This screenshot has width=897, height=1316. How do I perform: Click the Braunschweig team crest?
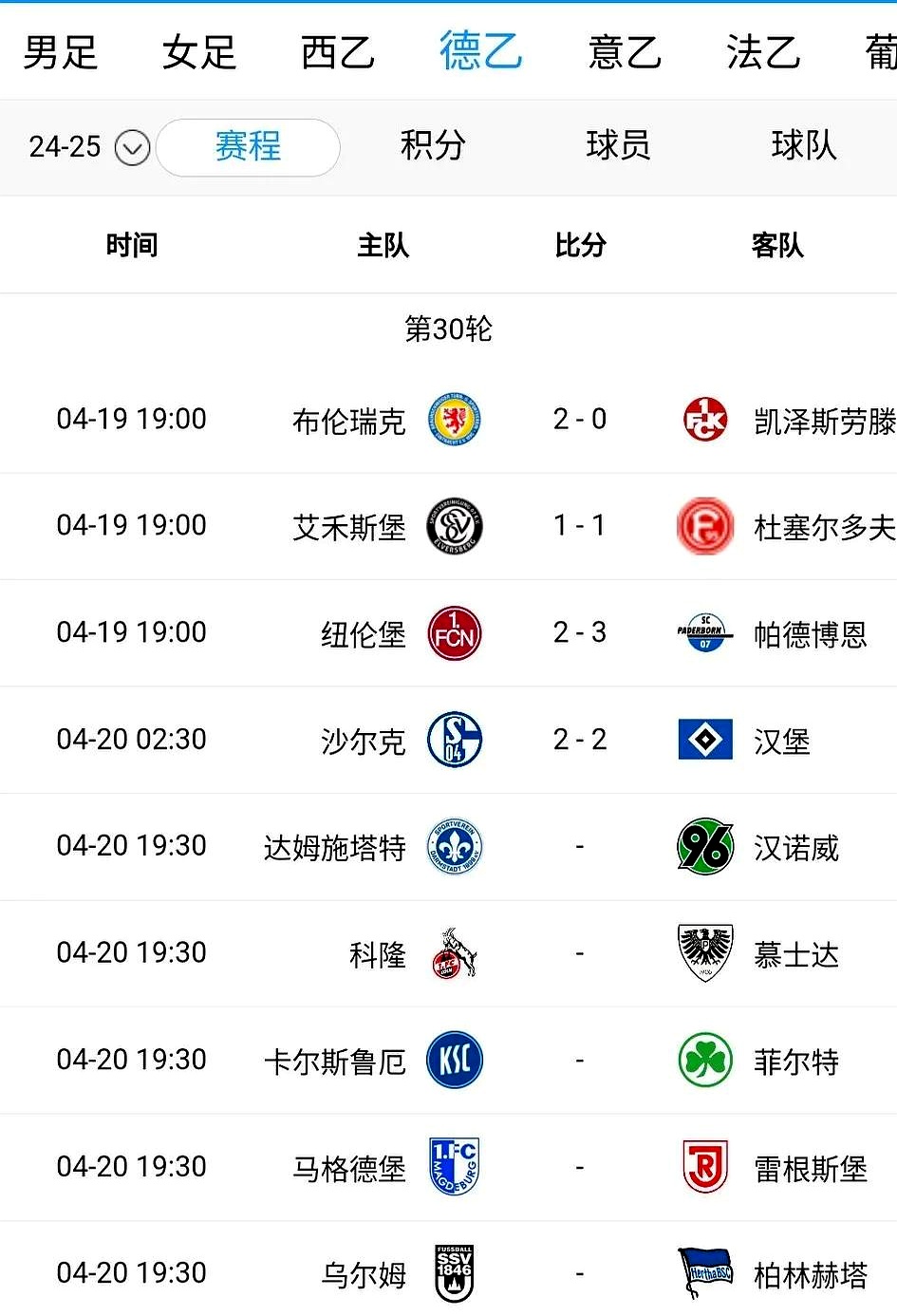pyautogui.click(x=454, y=418)
